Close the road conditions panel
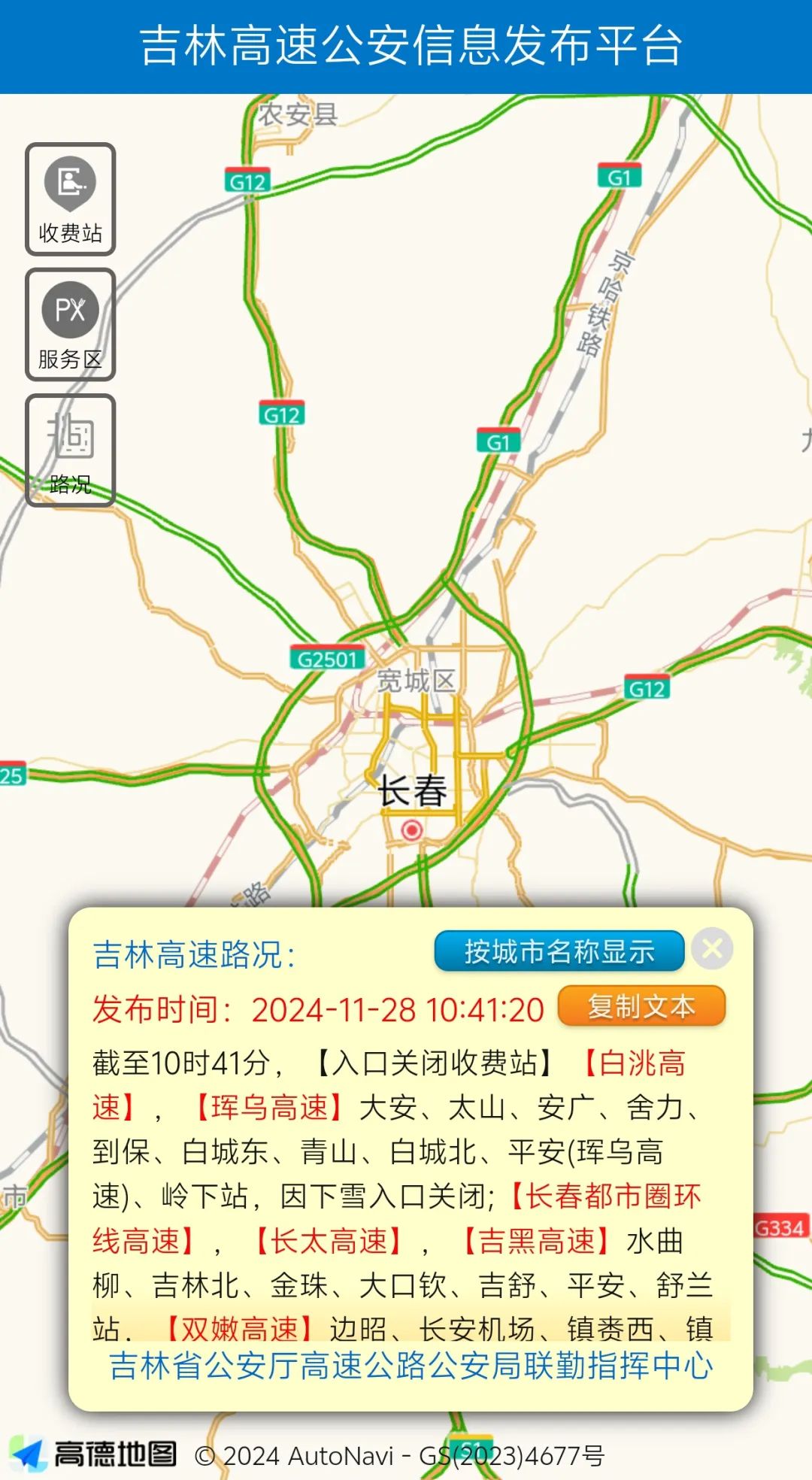The height and width of the screenshot is (1480, 812). pyautogui.click(x=712, y=949)
